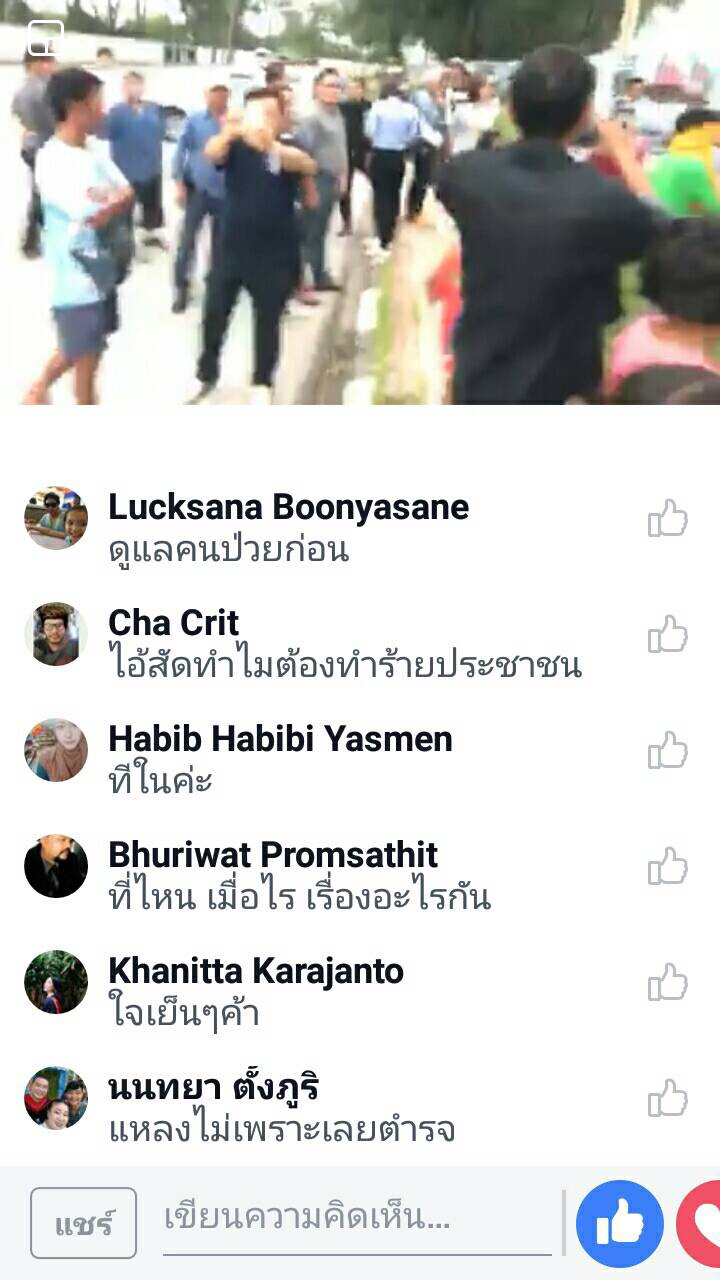Send a red heart reaction
The width and height of the screenshot is (720, 1280).
click(x=702, y=1223)
